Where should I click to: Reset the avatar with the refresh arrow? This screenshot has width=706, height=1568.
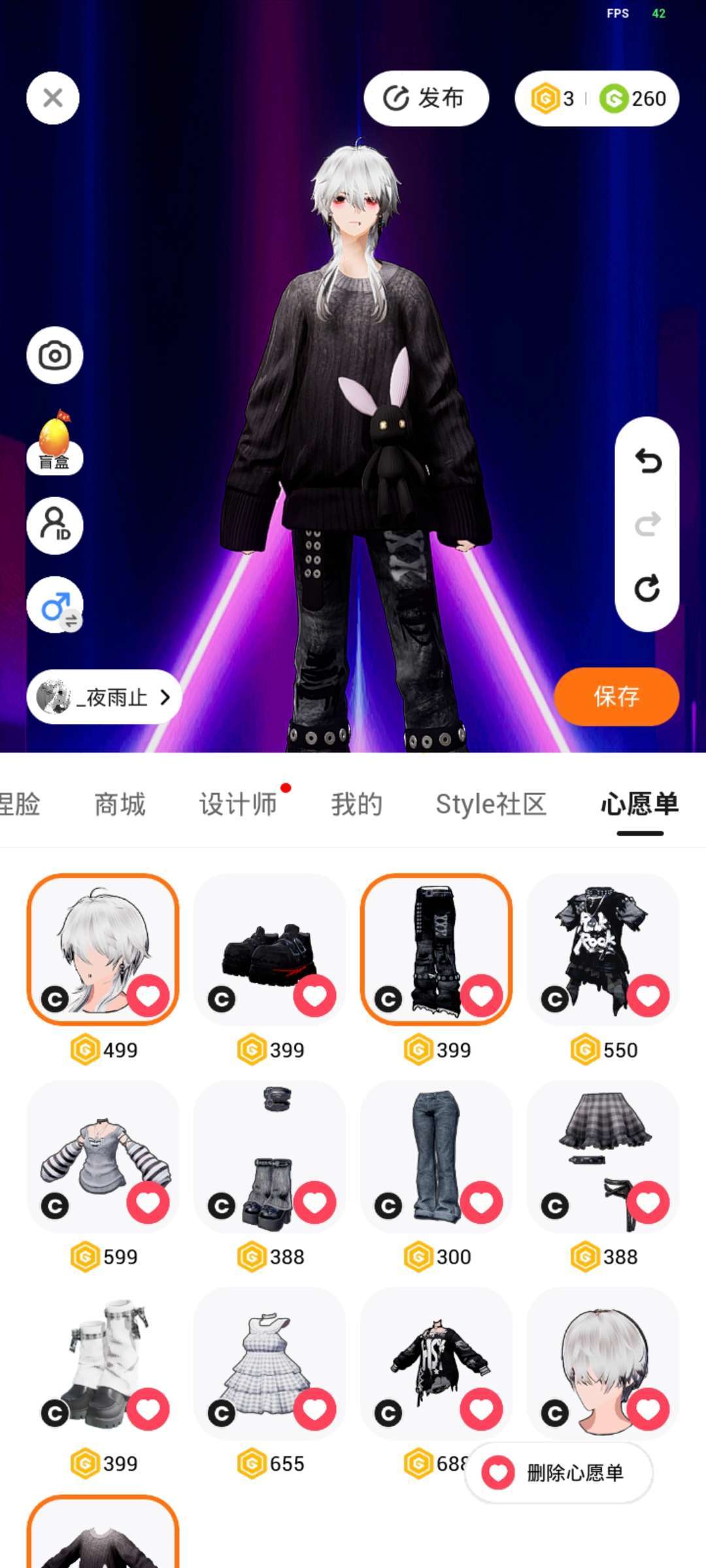pyautogui.click(x=647, y=588)
